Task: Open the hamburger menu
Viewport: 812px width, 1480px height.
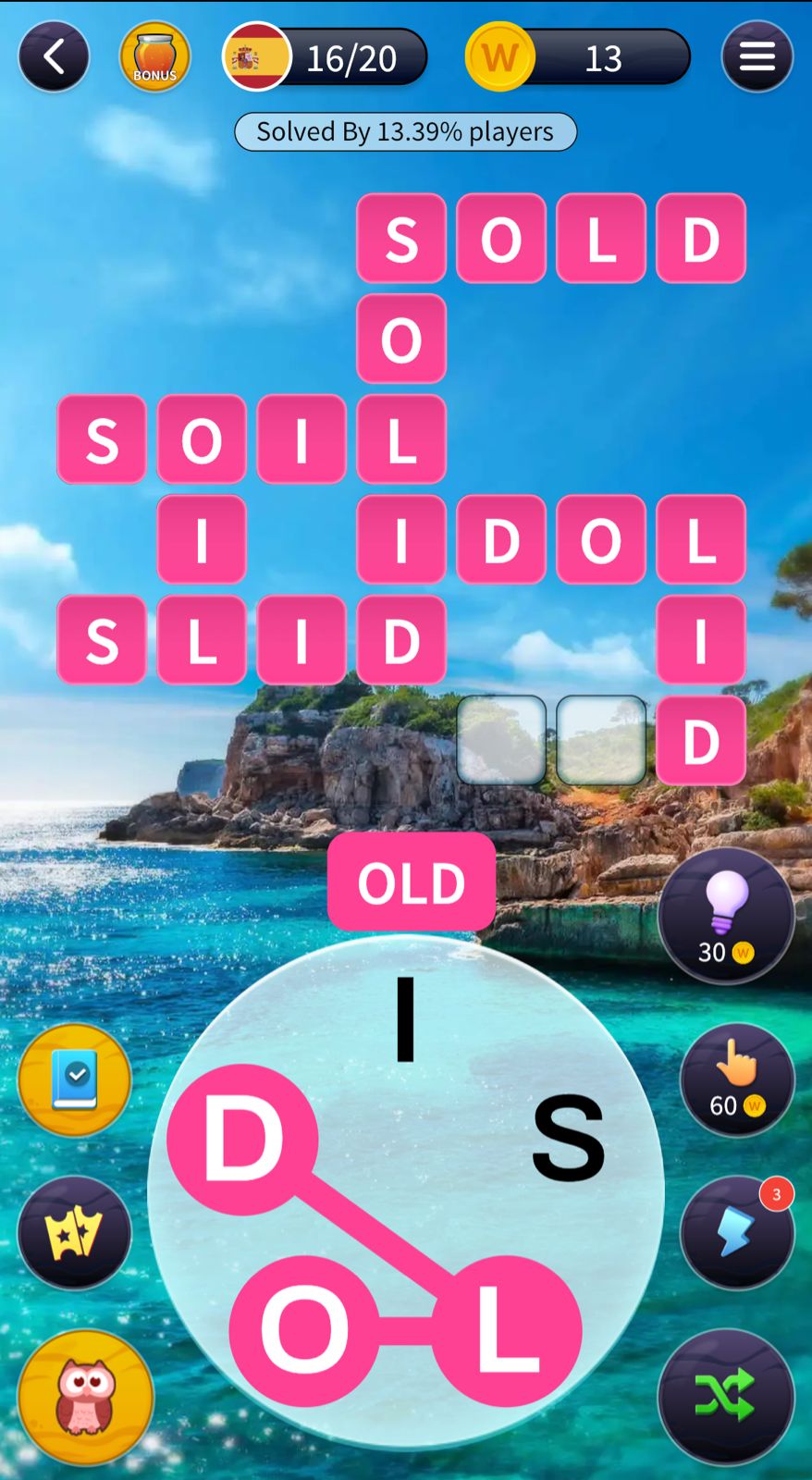Action: pos(757,57)
